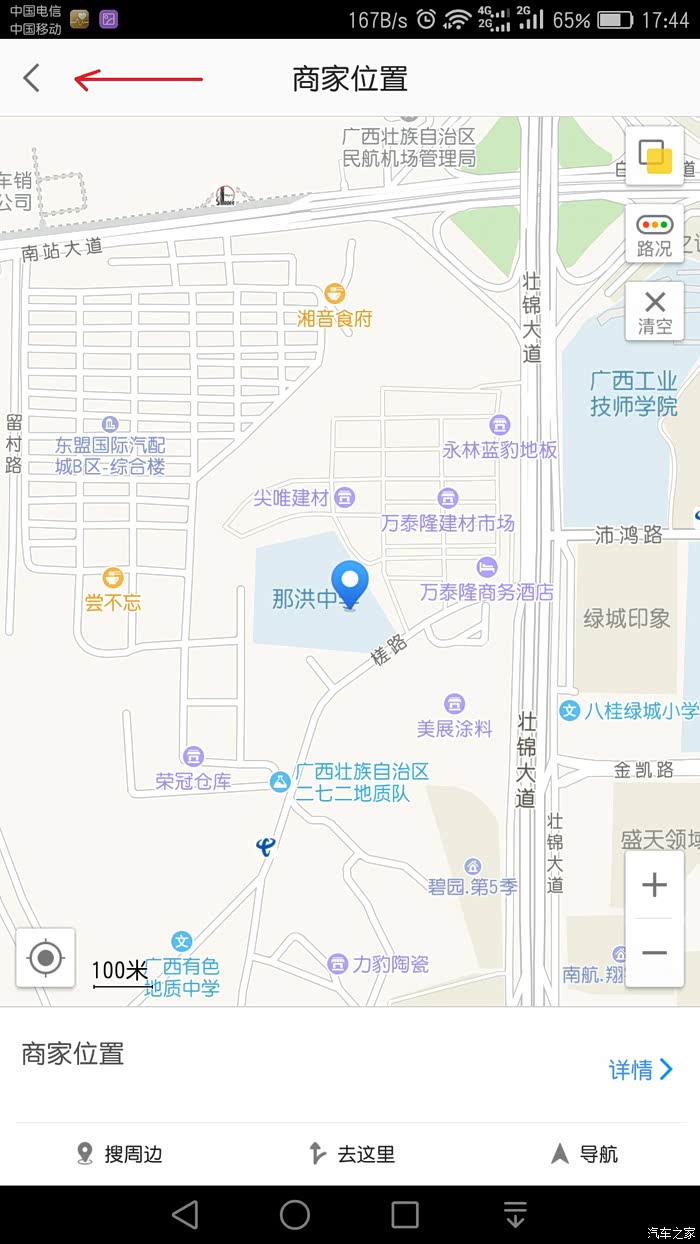Clear the map with 清空
The width and height of the screenshot is (700, 1244).
coord(655,312)
